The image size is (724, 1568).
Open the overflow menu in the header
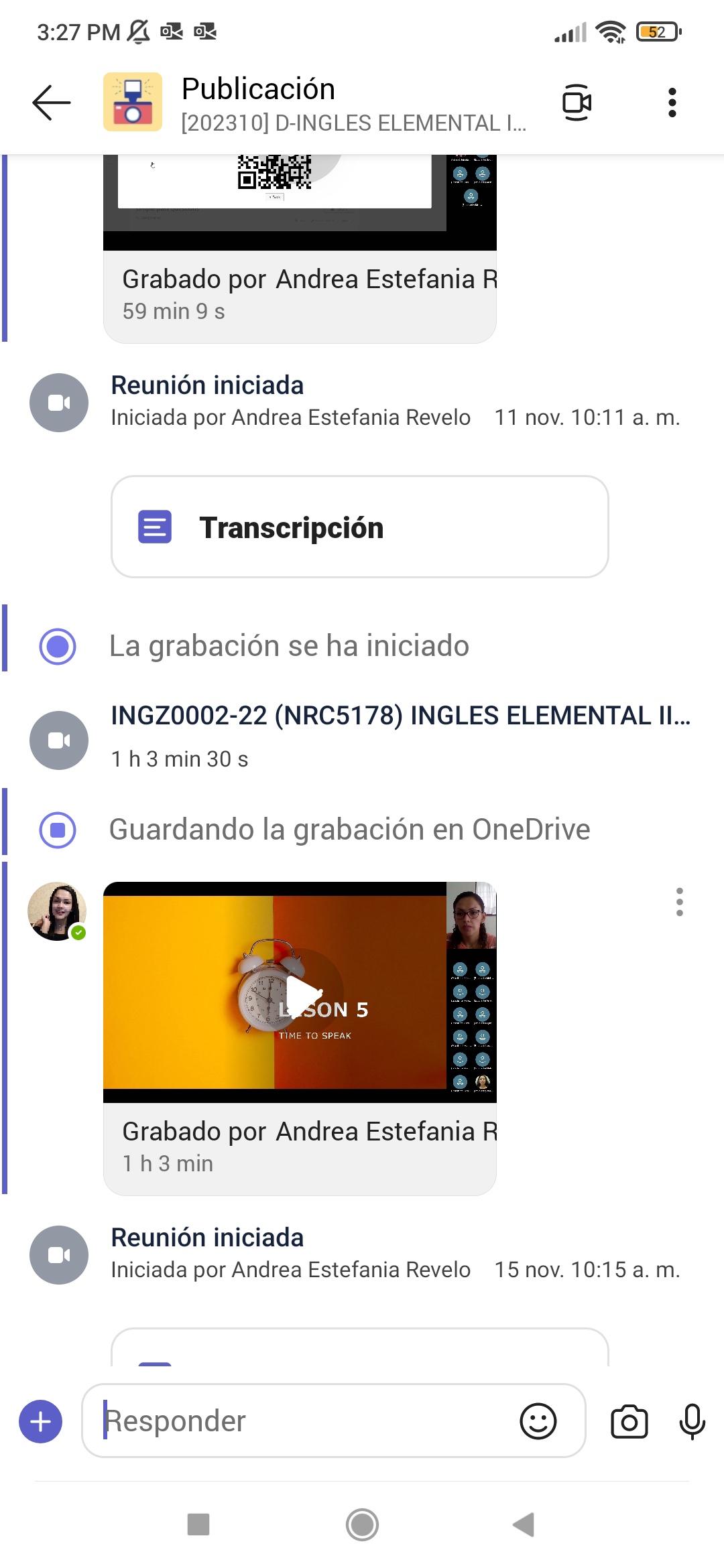coord(672,103)
